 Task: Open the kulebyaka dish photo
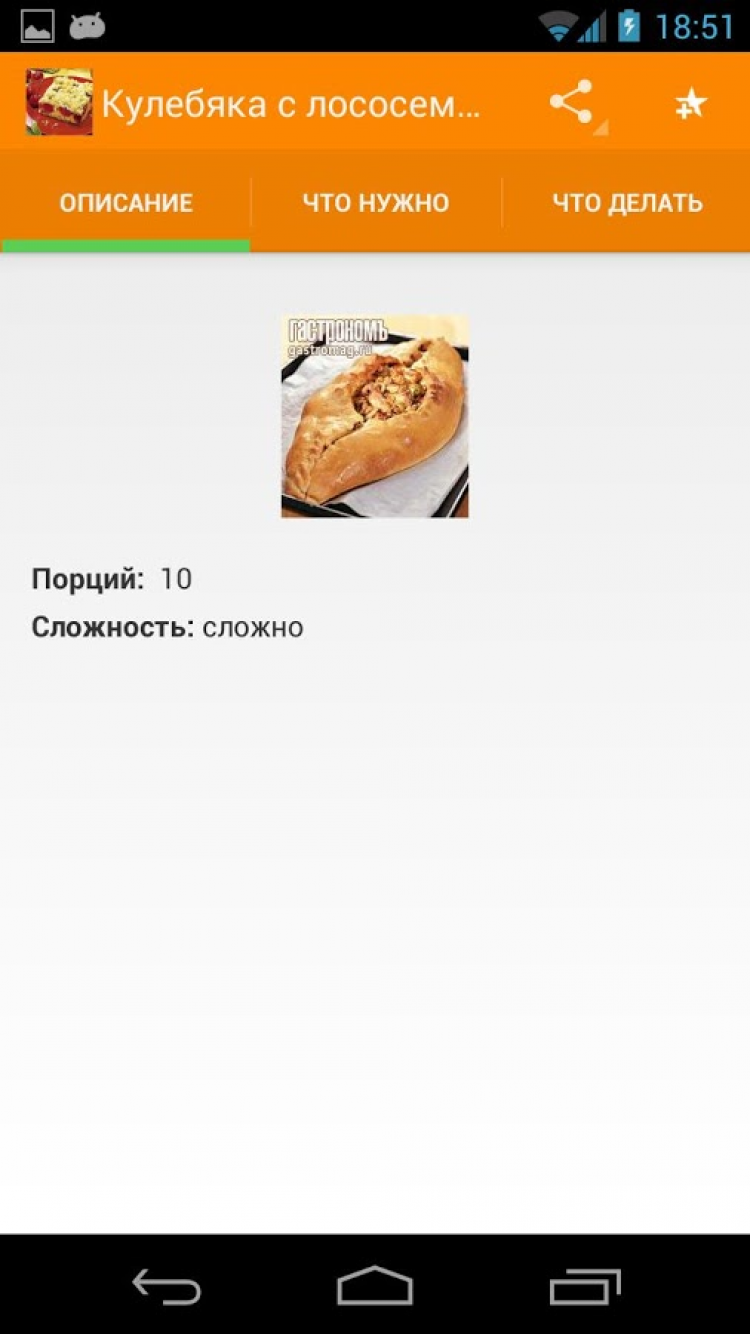pyautogui.click(x=375, y=416)
